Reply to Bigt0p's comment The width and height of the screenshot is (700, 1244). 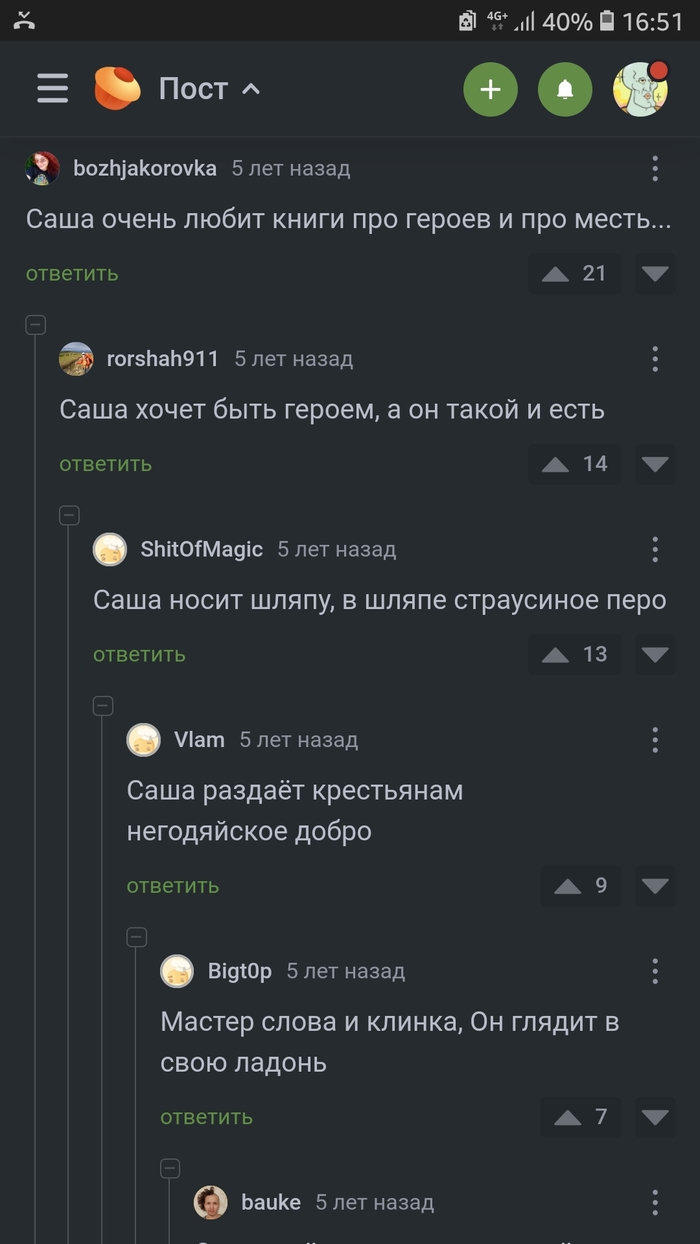tap(206, 1117)
